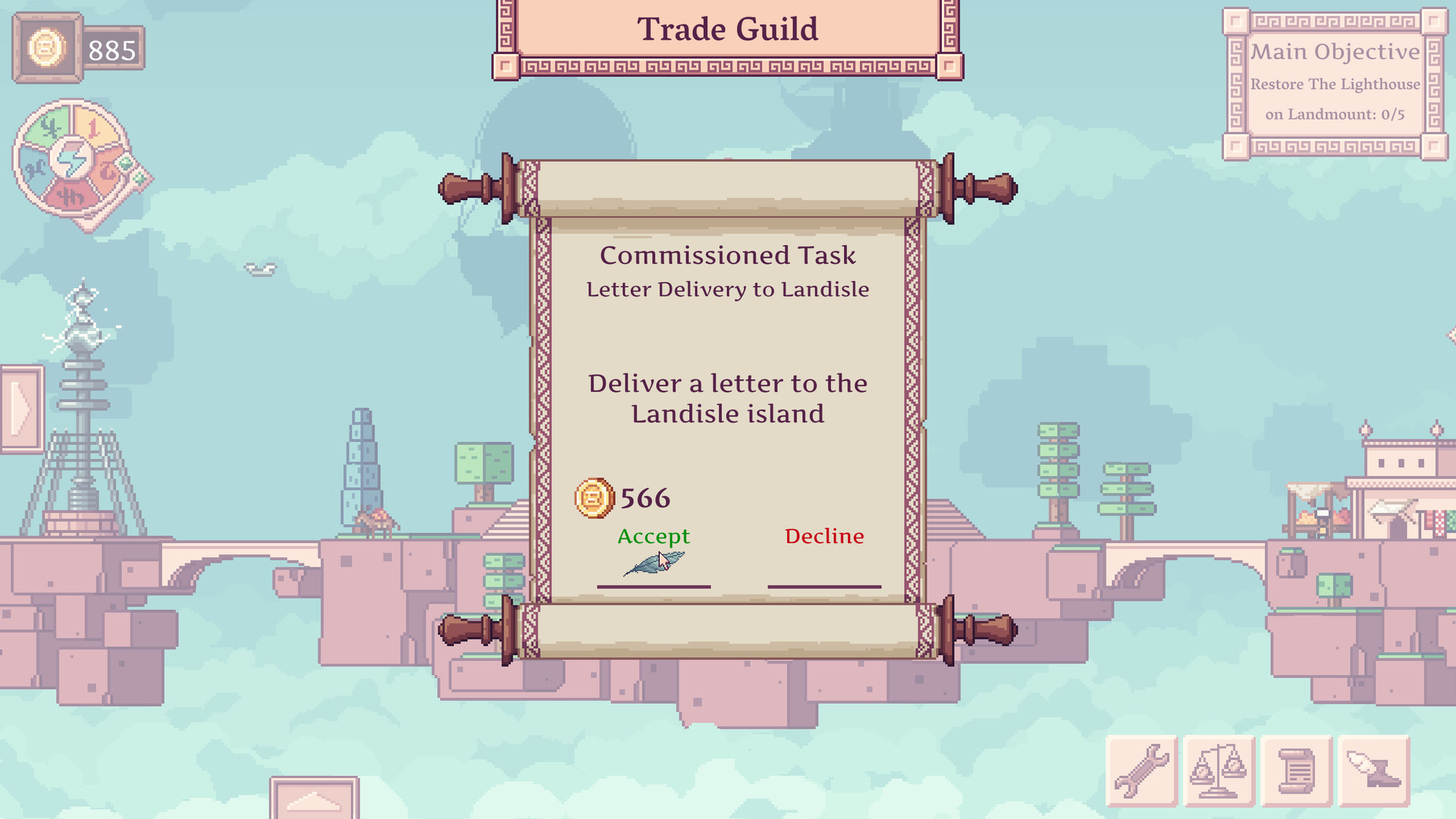The width and height of the screenshot is (1456, 819).
Task: Expand the bottom up-arrow panel
Action: [314, 799]
